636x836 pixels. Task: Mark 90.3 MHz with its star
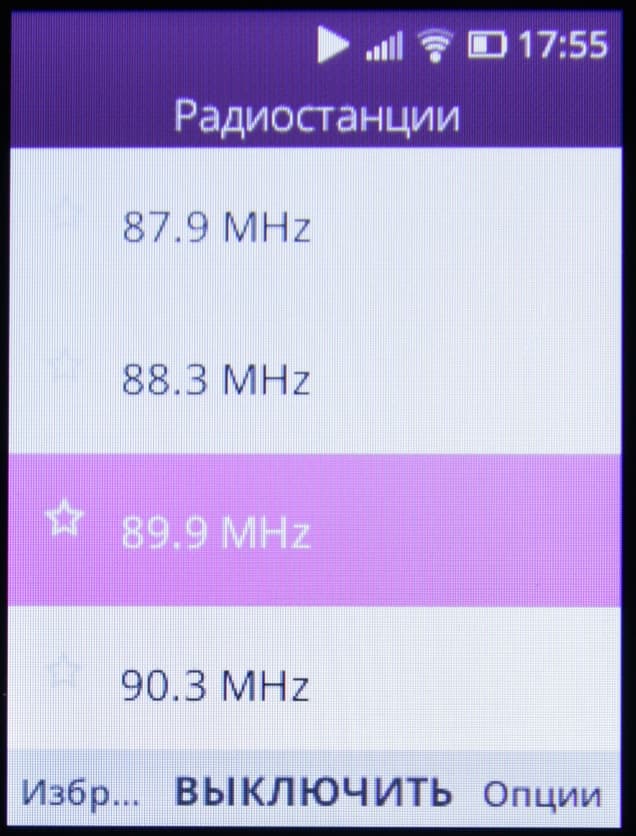click(65, 668)
